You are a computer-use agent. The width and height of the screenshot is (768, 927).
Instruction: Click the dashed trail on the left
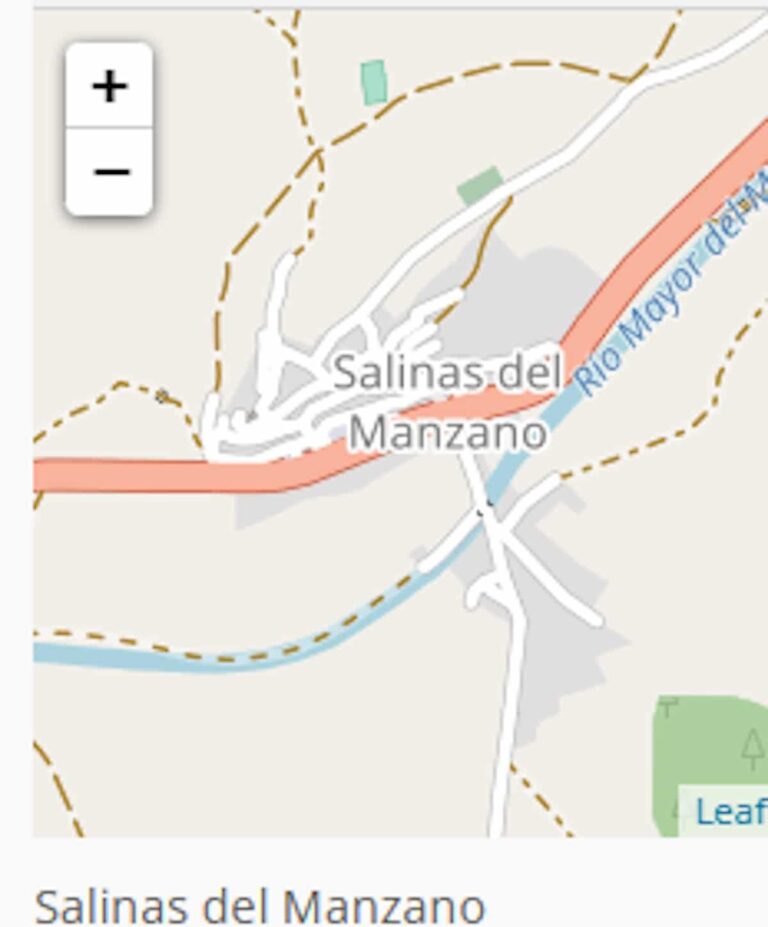click(120, 385)
